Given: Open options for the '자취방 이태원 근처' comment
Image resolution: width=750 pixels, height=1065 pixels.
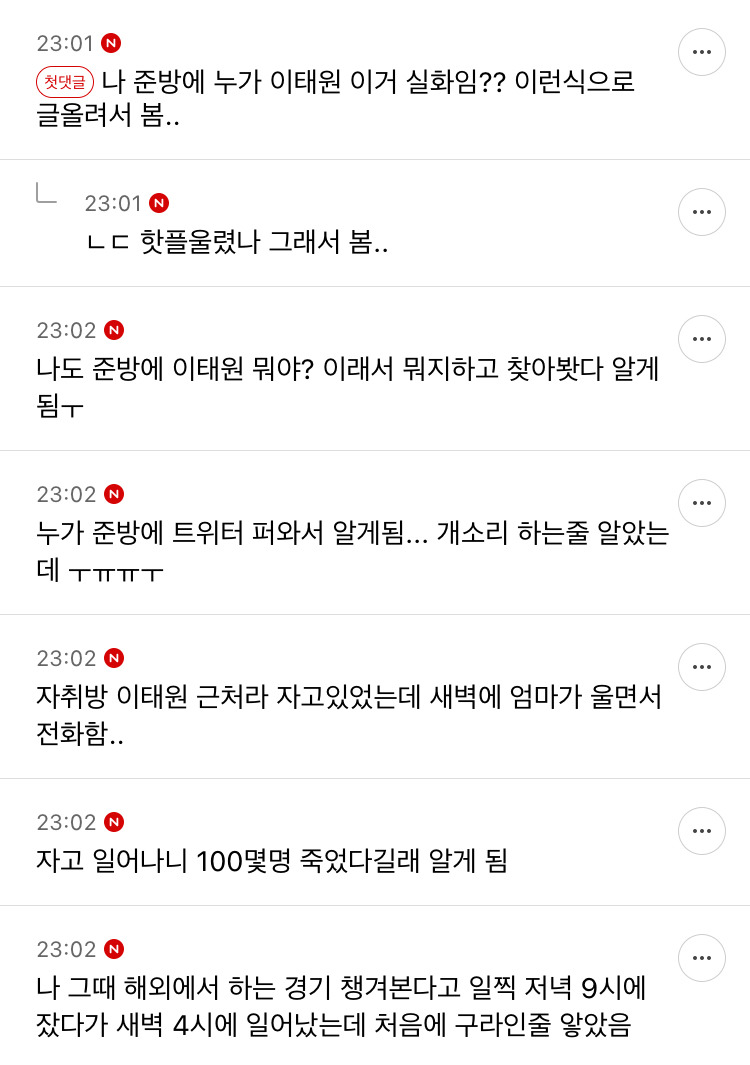Looking at the screenshot, I should click(x=701, y=667).
